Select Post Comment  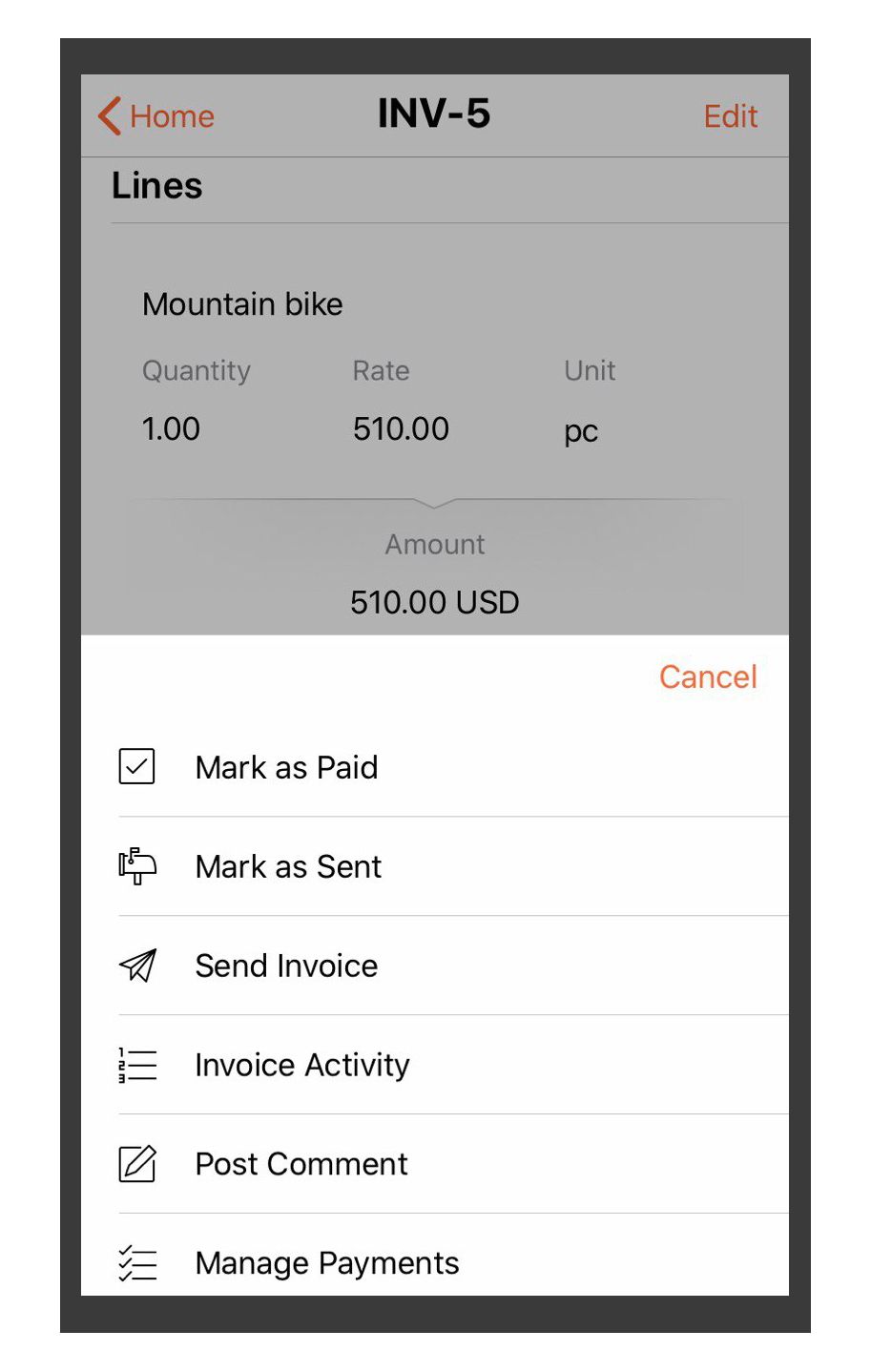coord(301,1164)
